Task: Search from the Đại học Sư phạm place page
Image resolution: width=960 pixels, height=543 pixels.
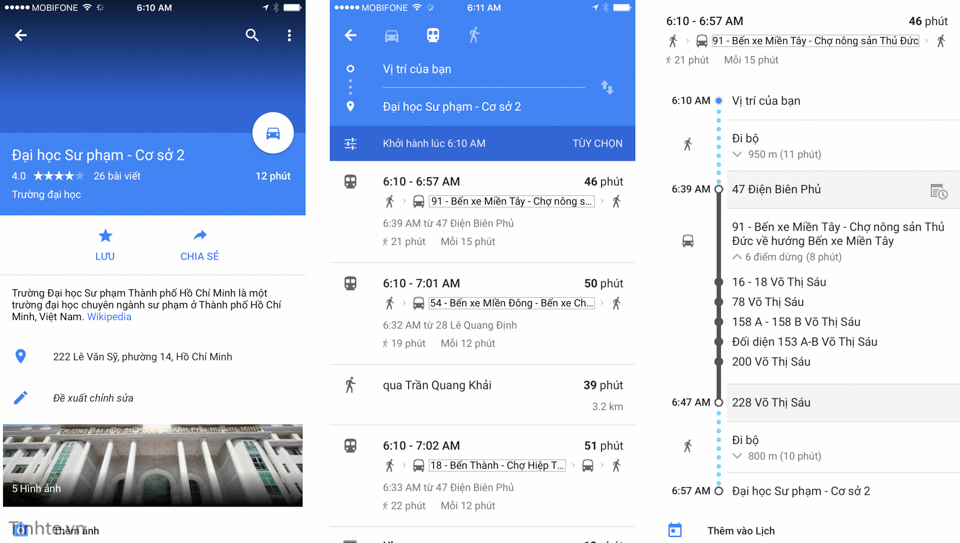Action: 252,35
